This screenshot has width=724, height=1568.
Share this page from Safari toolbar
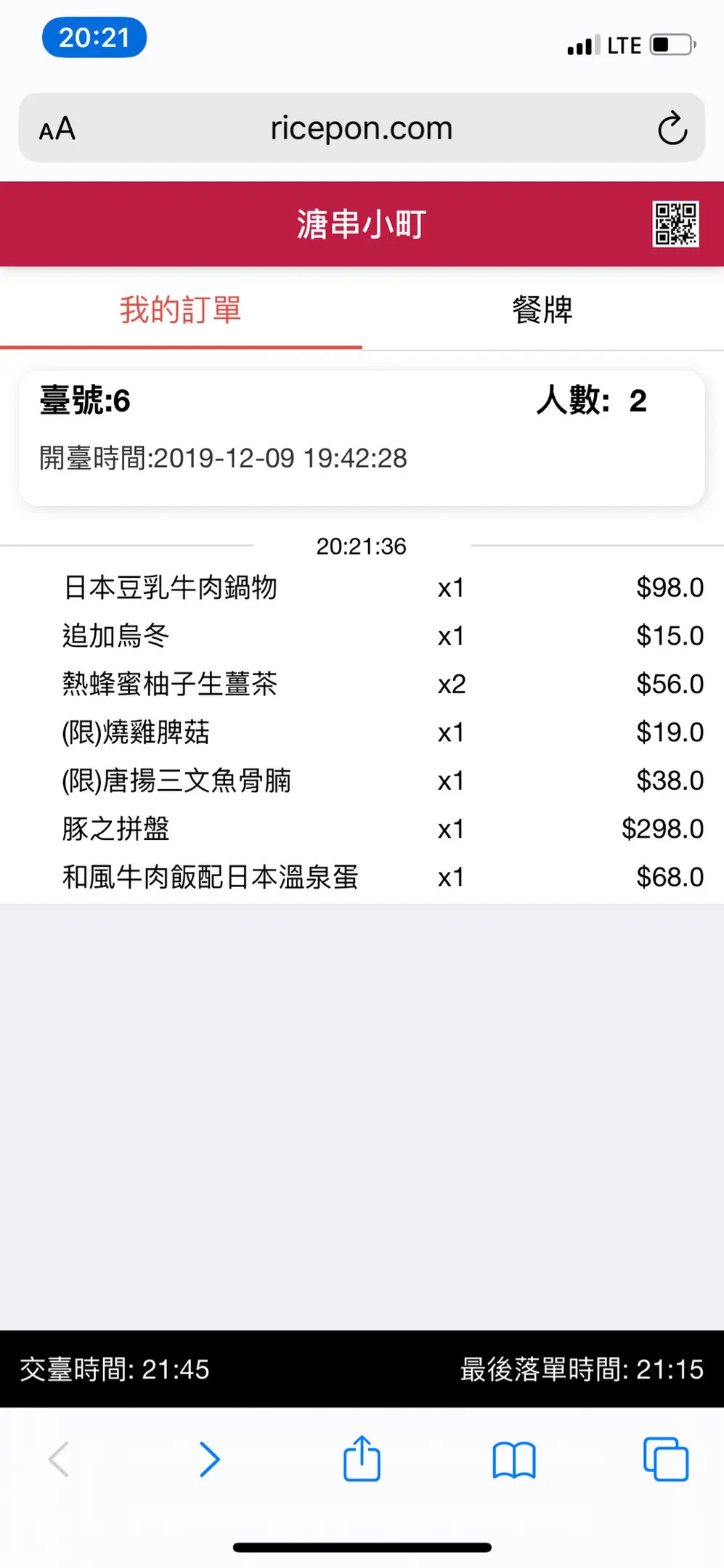point(362,1457)
